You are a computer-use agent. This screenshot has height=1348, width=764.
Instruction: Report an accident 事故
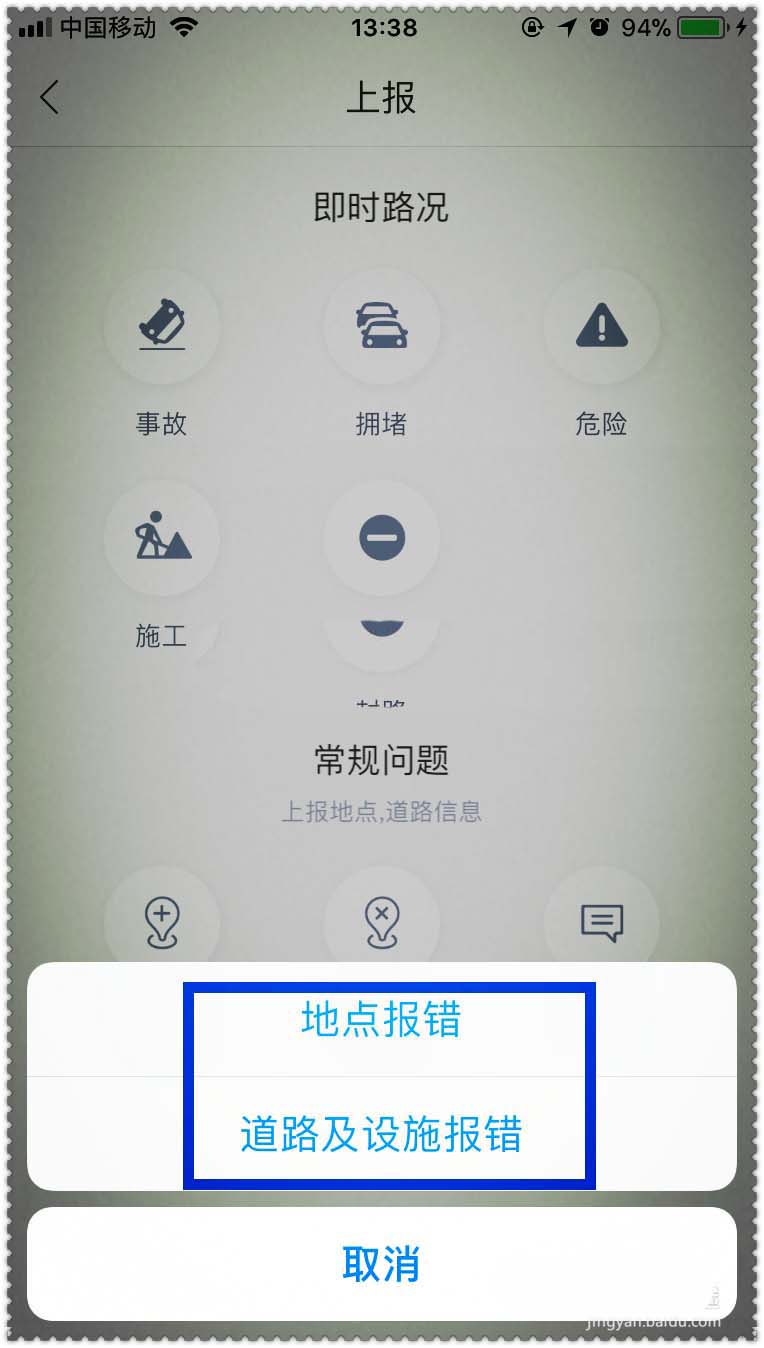tap(162, 327)
